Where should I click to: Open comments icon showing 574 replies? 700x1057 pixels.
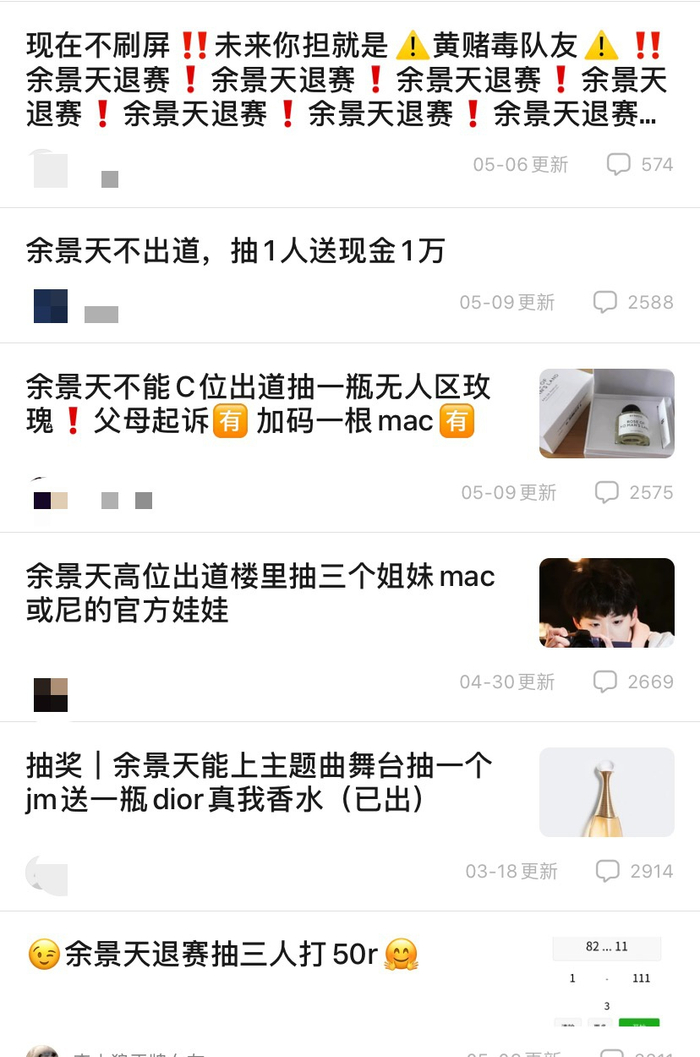pyautogui.click(x=619, y=164)
